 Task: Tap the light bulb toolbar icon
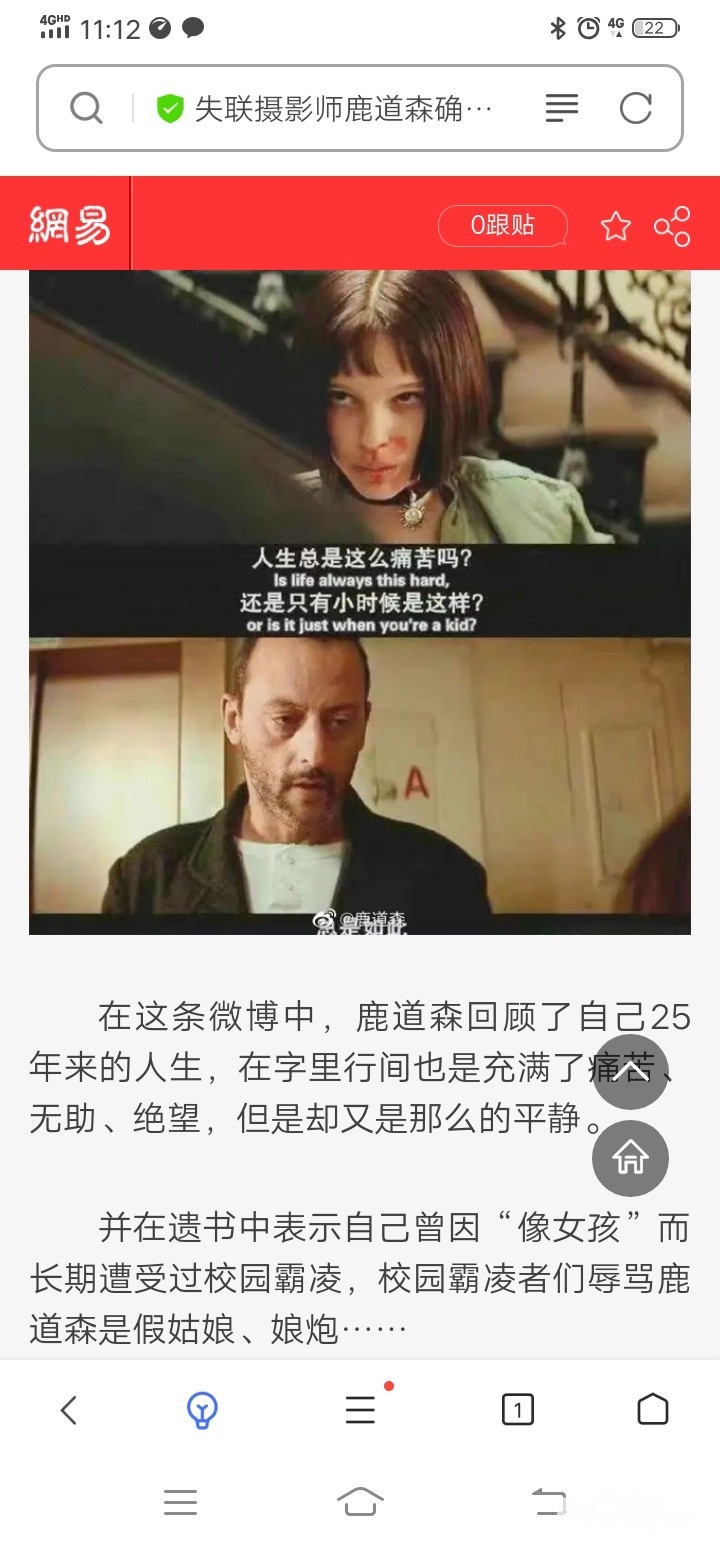pos(202,1410)
